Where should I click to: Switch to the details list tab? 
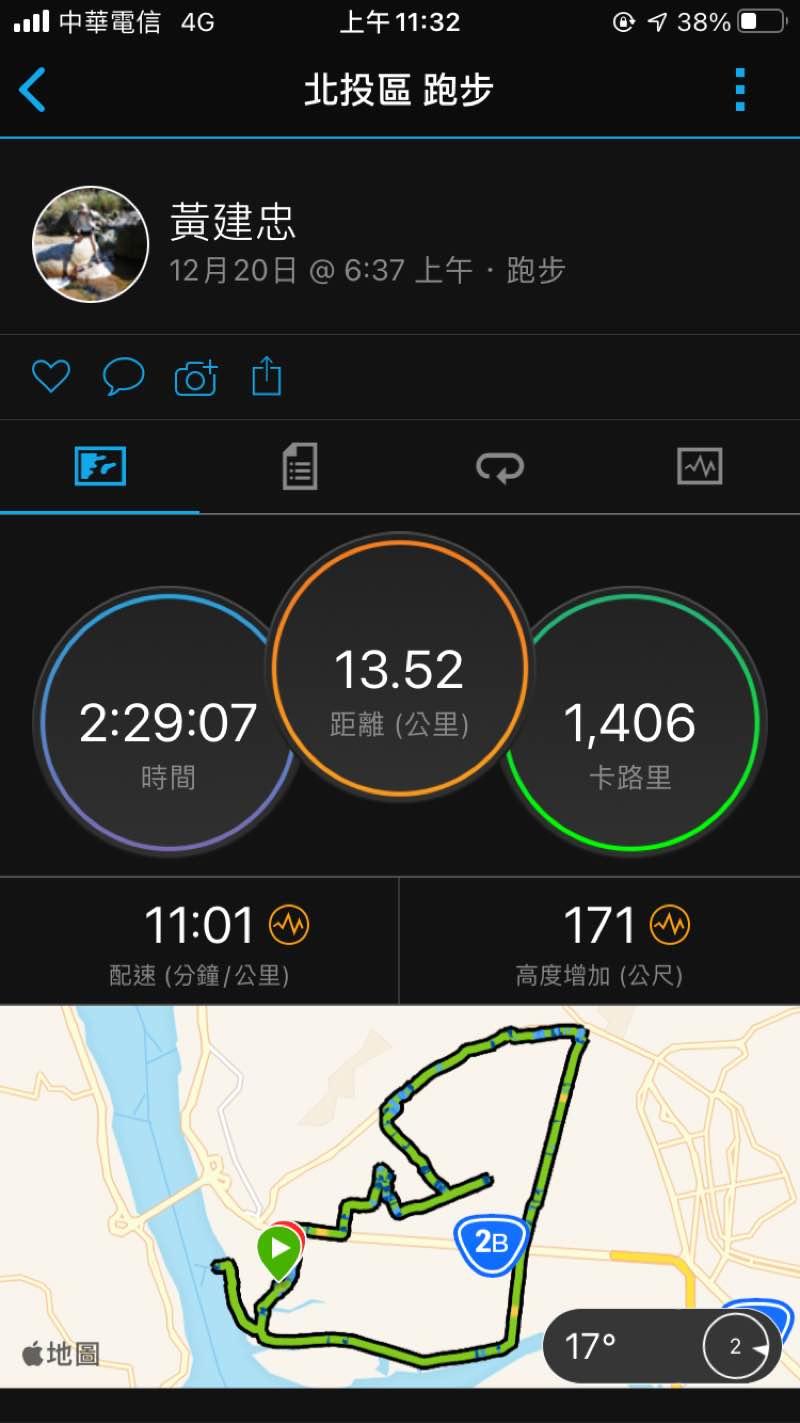[300, 467]
